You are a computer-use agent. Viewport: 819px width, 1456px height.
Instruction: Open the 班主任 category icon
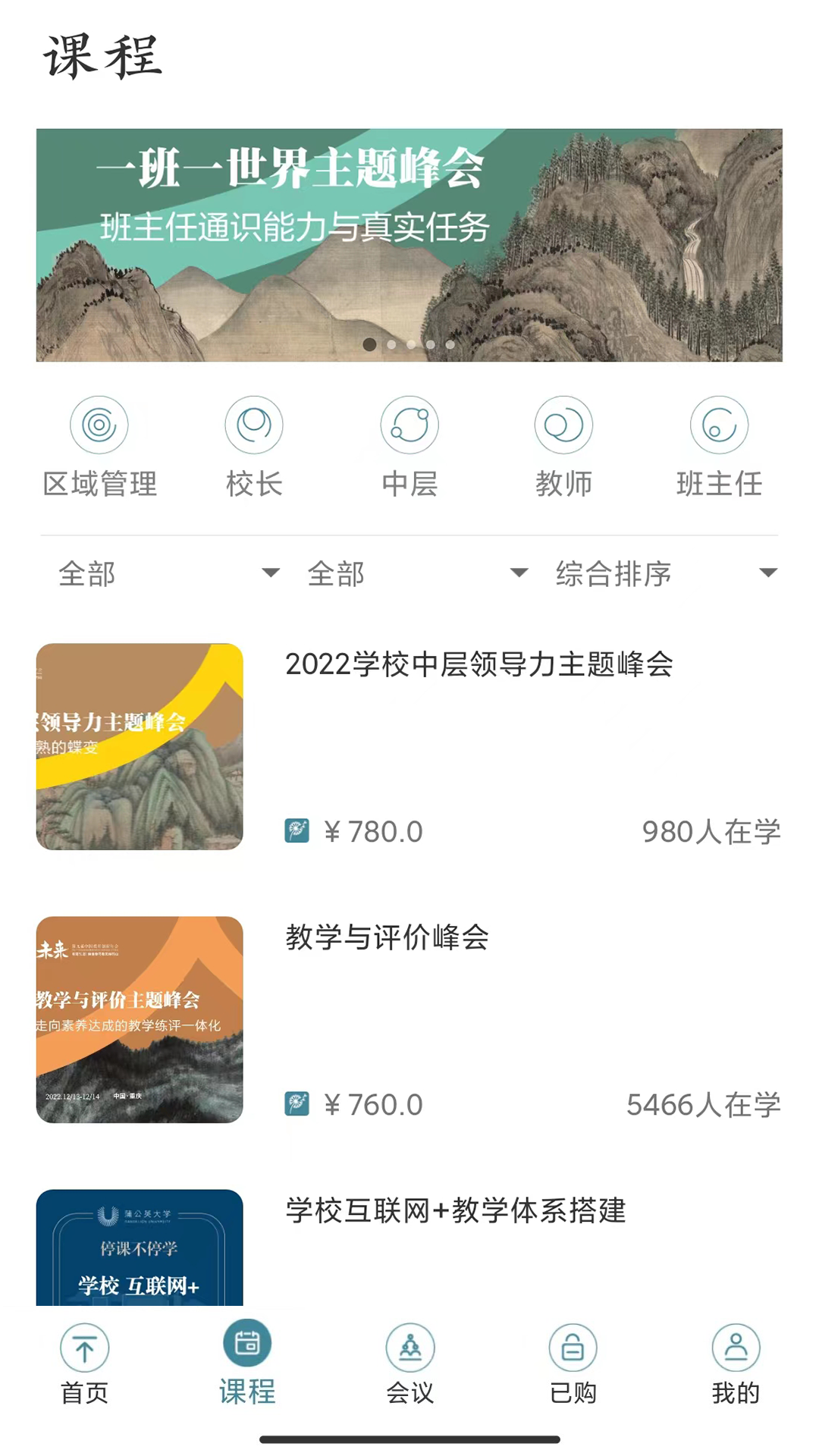(x=719, y=425)
